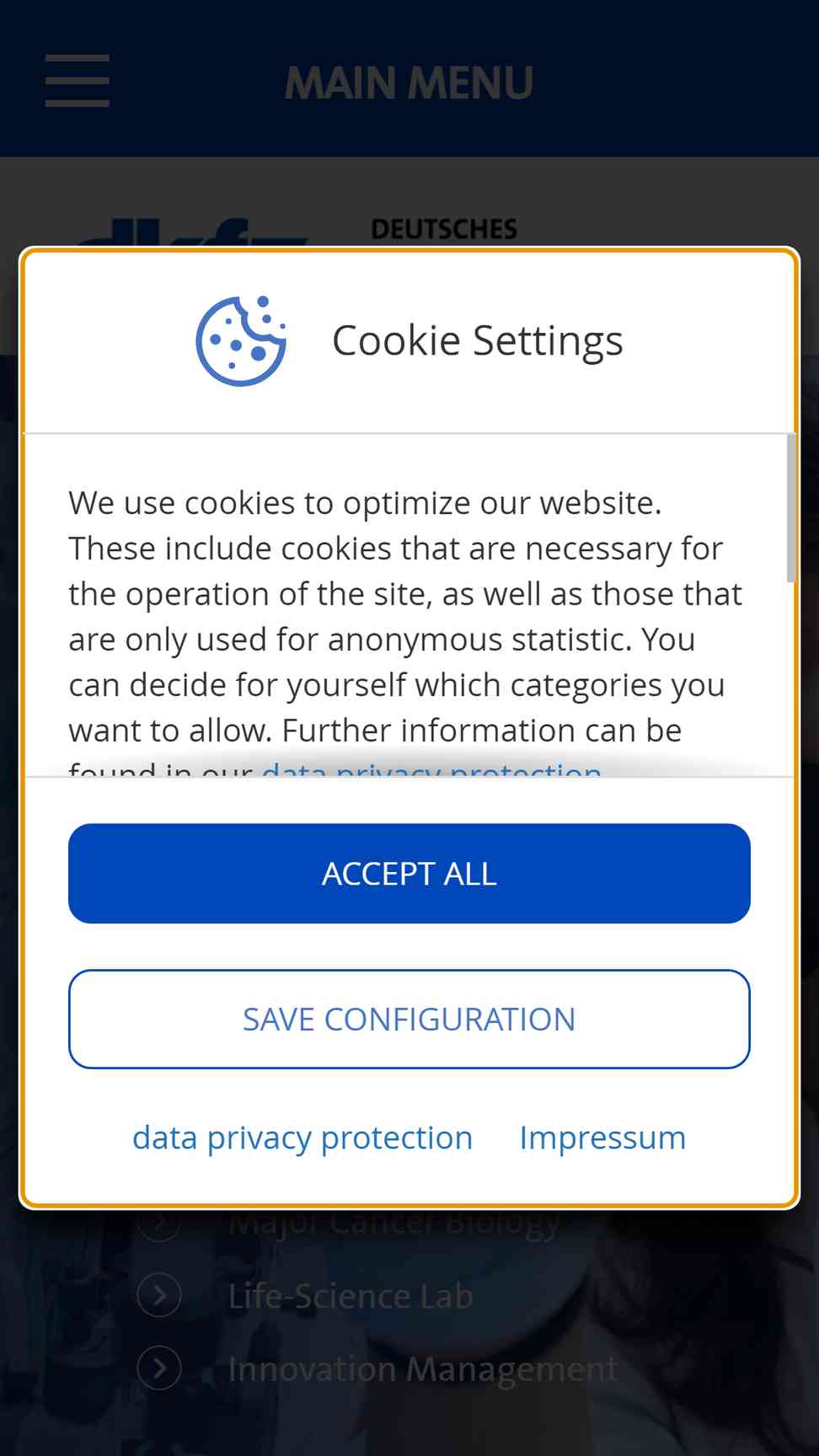
Task: Open the data privacy protection link below the buttons
Action: coord(302,1138)
